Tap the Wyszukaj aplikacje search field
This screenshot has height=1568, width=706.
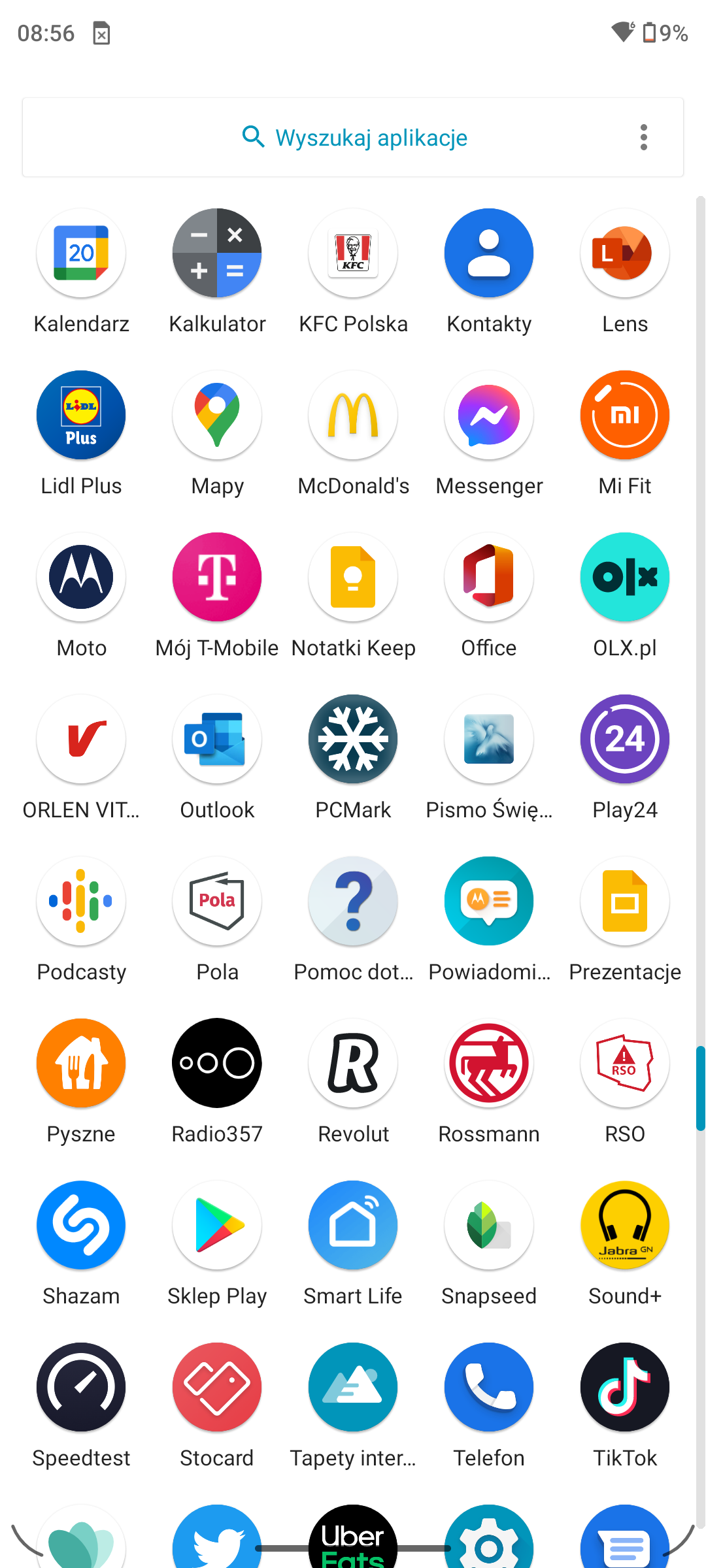353,137
